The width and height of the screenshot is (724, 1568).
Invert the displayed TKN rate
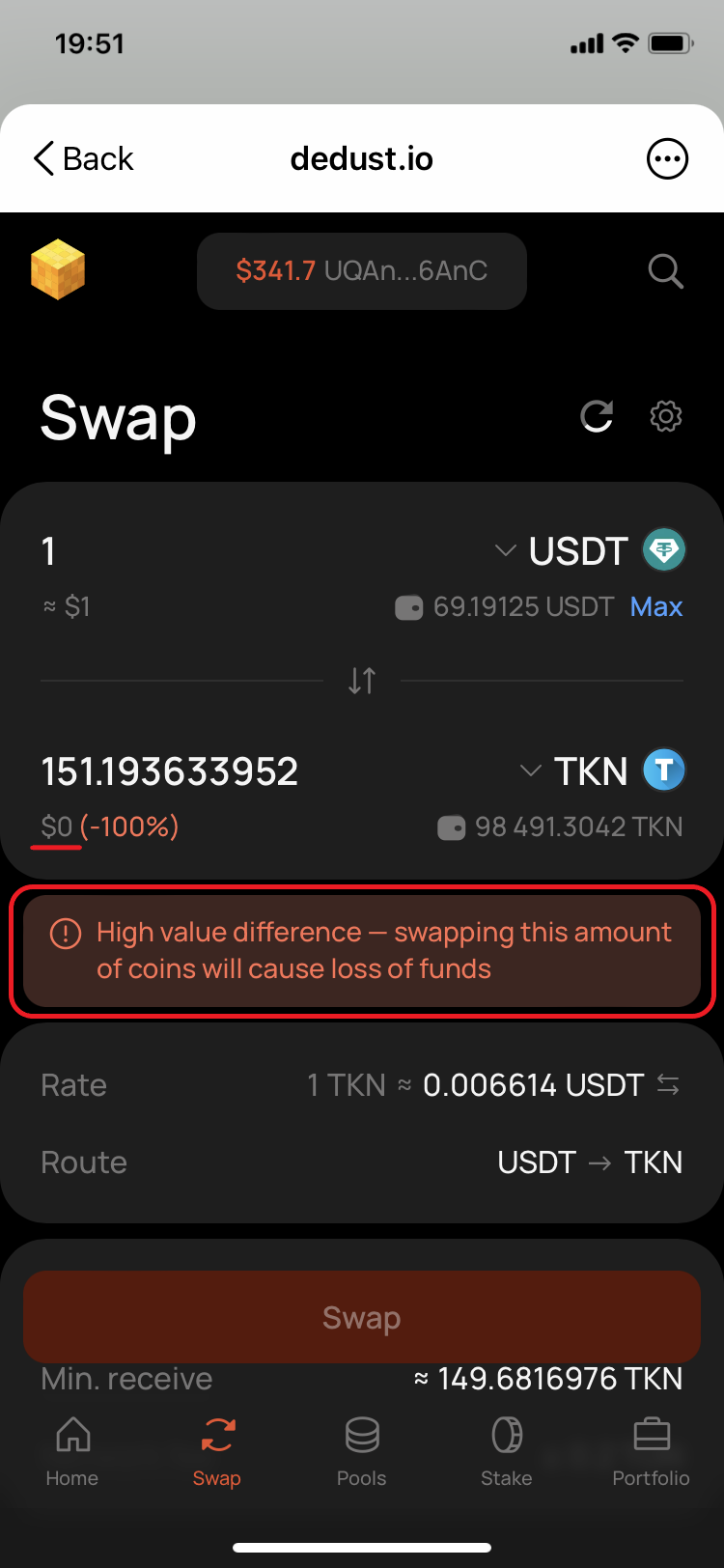click(x=668, y=1085)
